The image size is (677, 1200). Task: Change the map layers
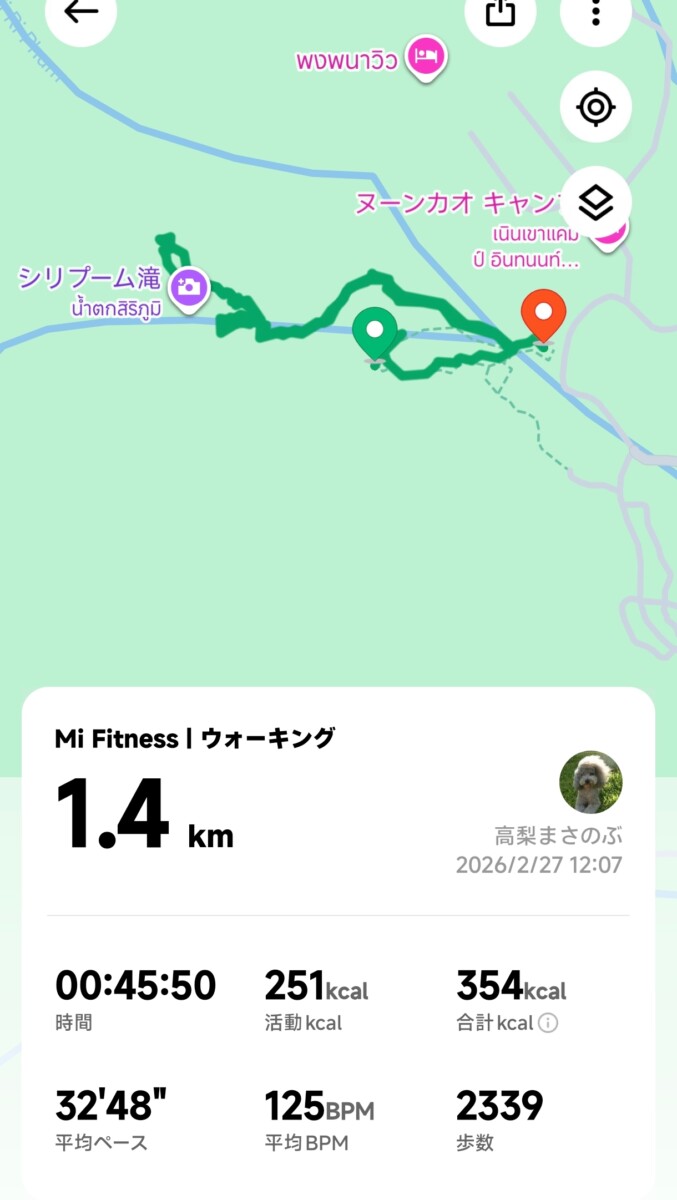click(596, 202)
